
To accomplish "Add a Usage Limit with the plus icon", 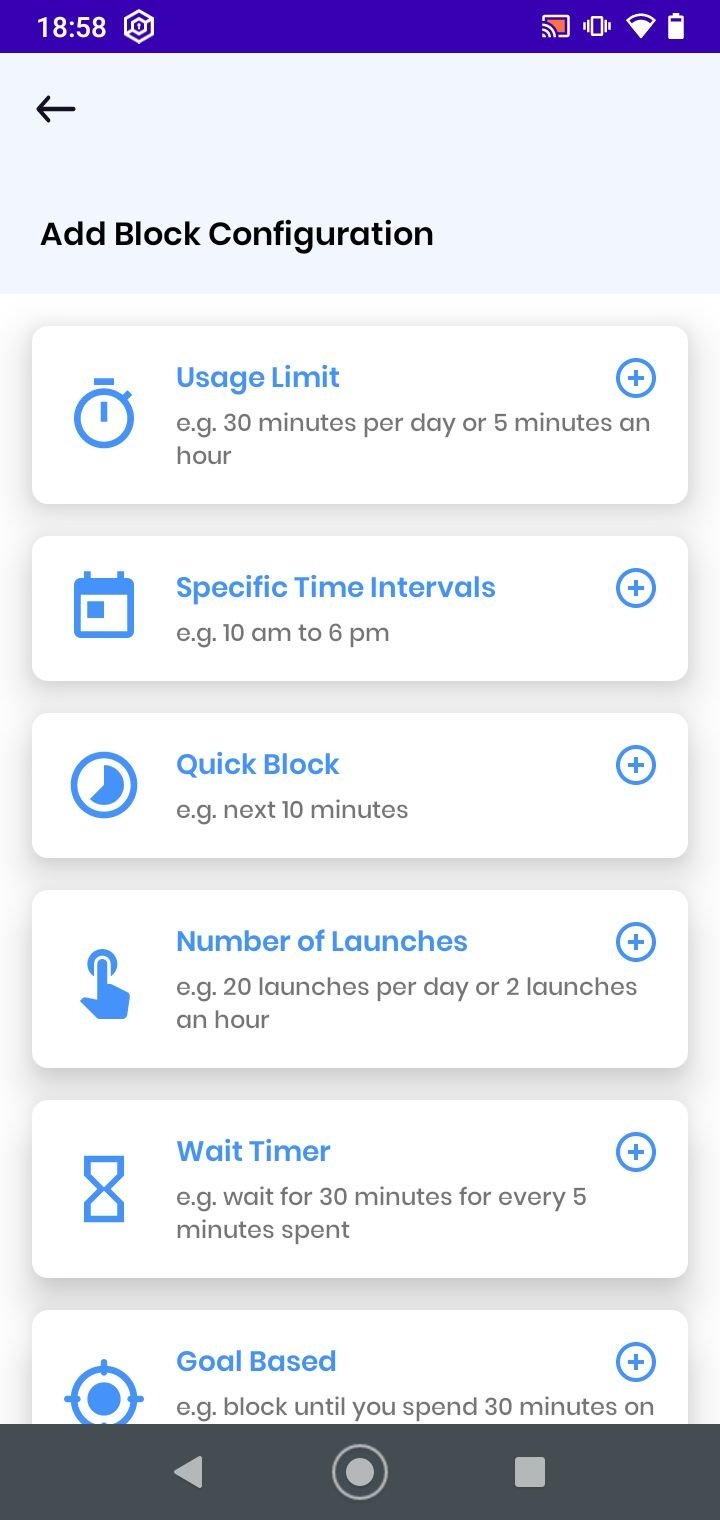I will click(635, 378).
